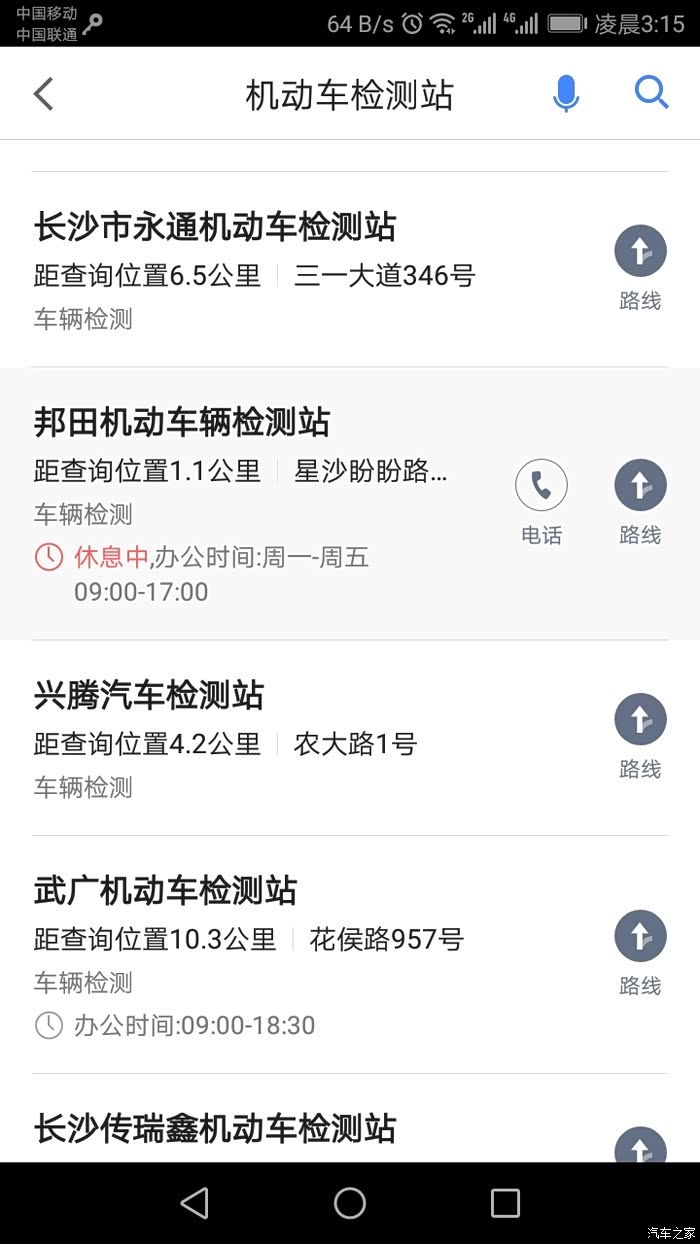Open the recent apps overview
This screenshot has width=700, height=1244.
click(x=505, y=1203)
